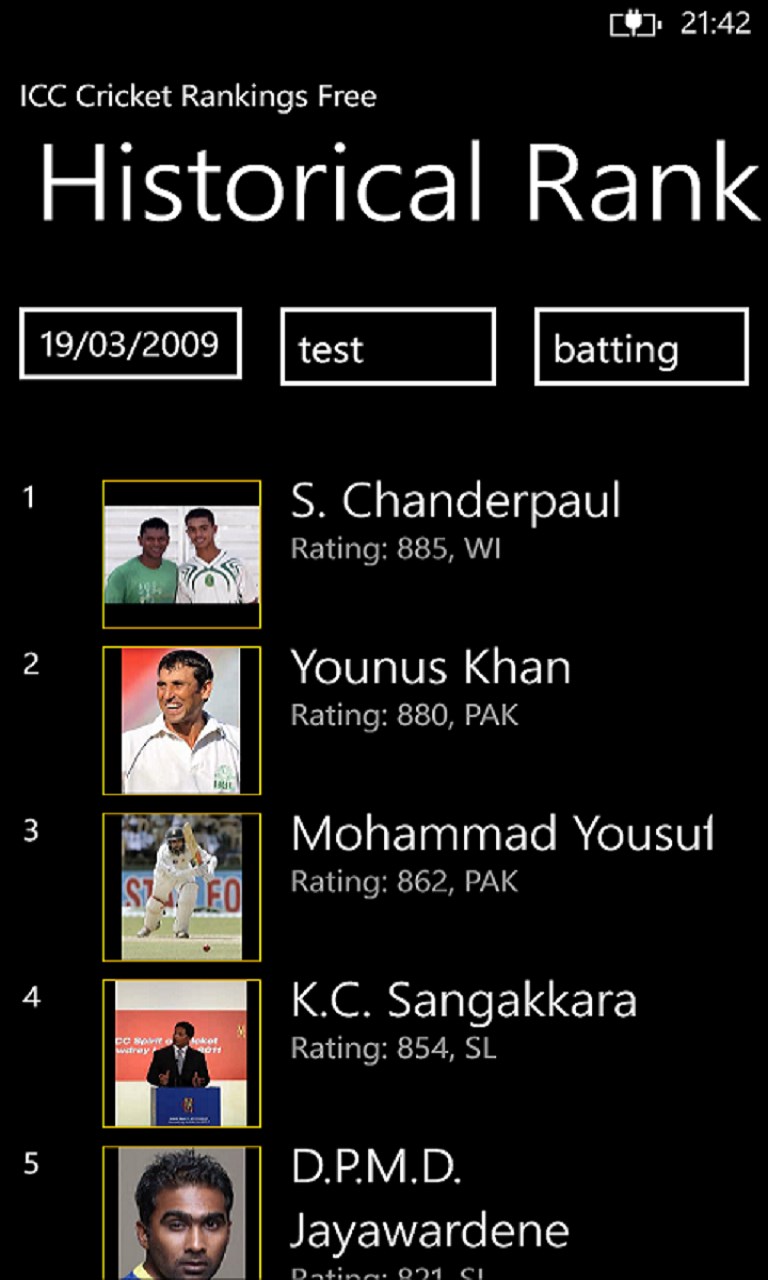The height and width of the screenshot is (1280, 768).
Task: Tap the ICC Cricket Rankings Free app title
Action: click(x=197, y=97)
